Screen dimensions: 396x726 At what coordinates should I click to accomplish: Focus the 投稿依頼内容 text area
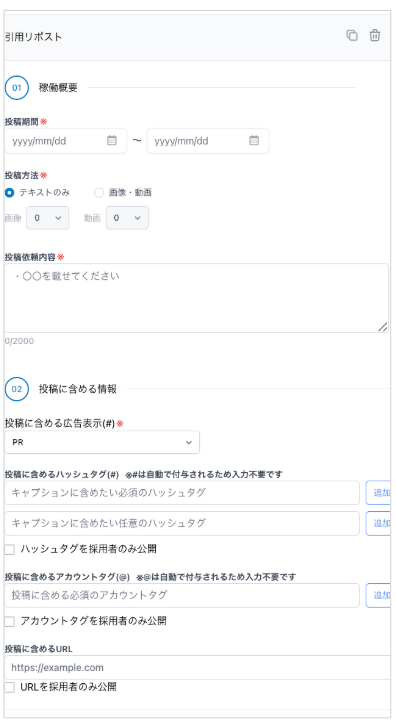(196, 298)
